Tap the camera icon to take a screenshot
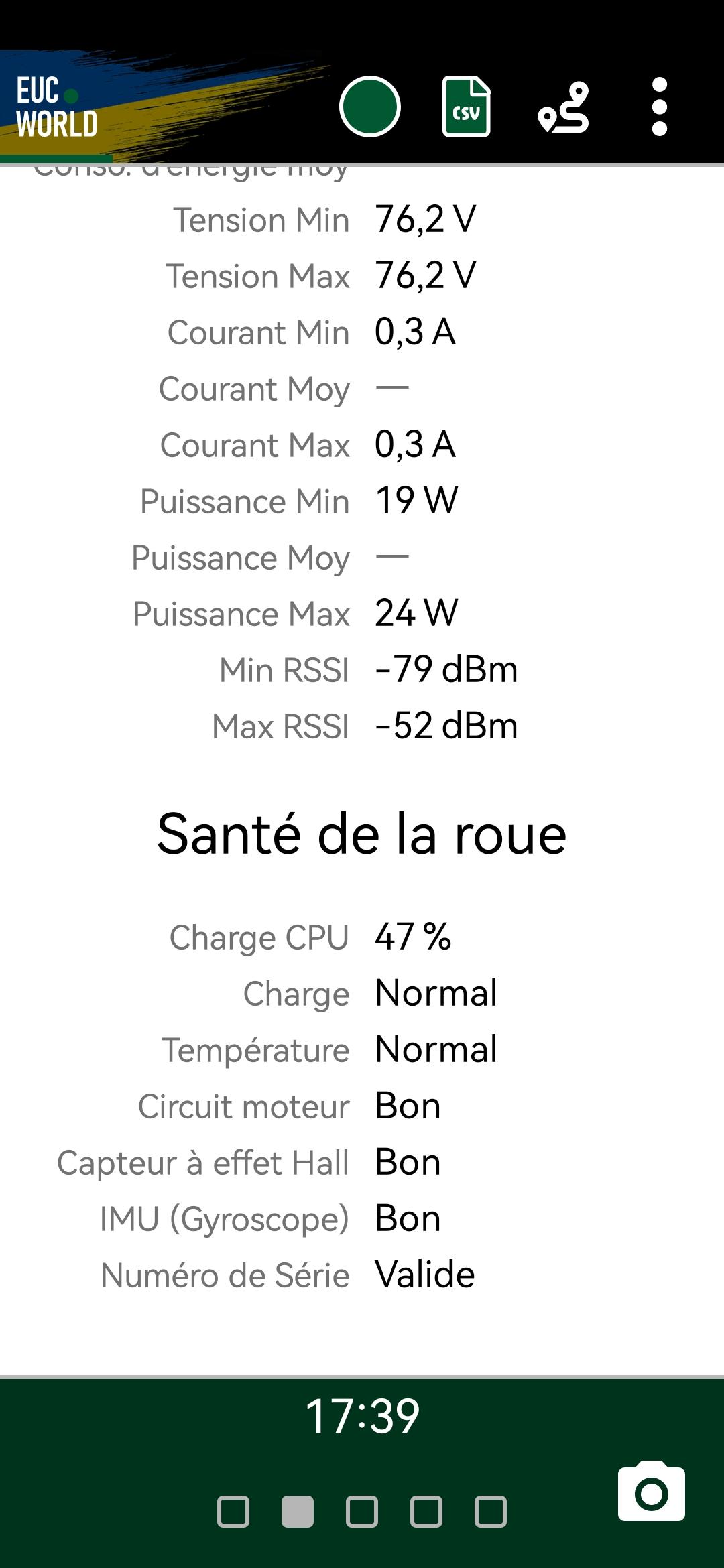 click(652, 1491)
